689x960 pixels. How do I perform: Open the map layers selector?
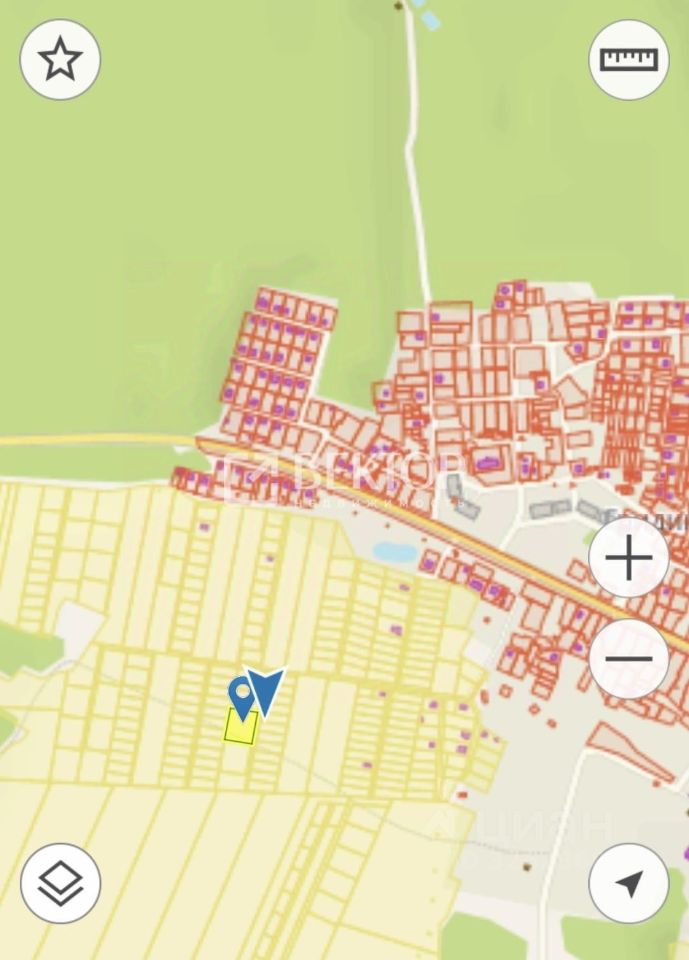[x=60, y=883]
